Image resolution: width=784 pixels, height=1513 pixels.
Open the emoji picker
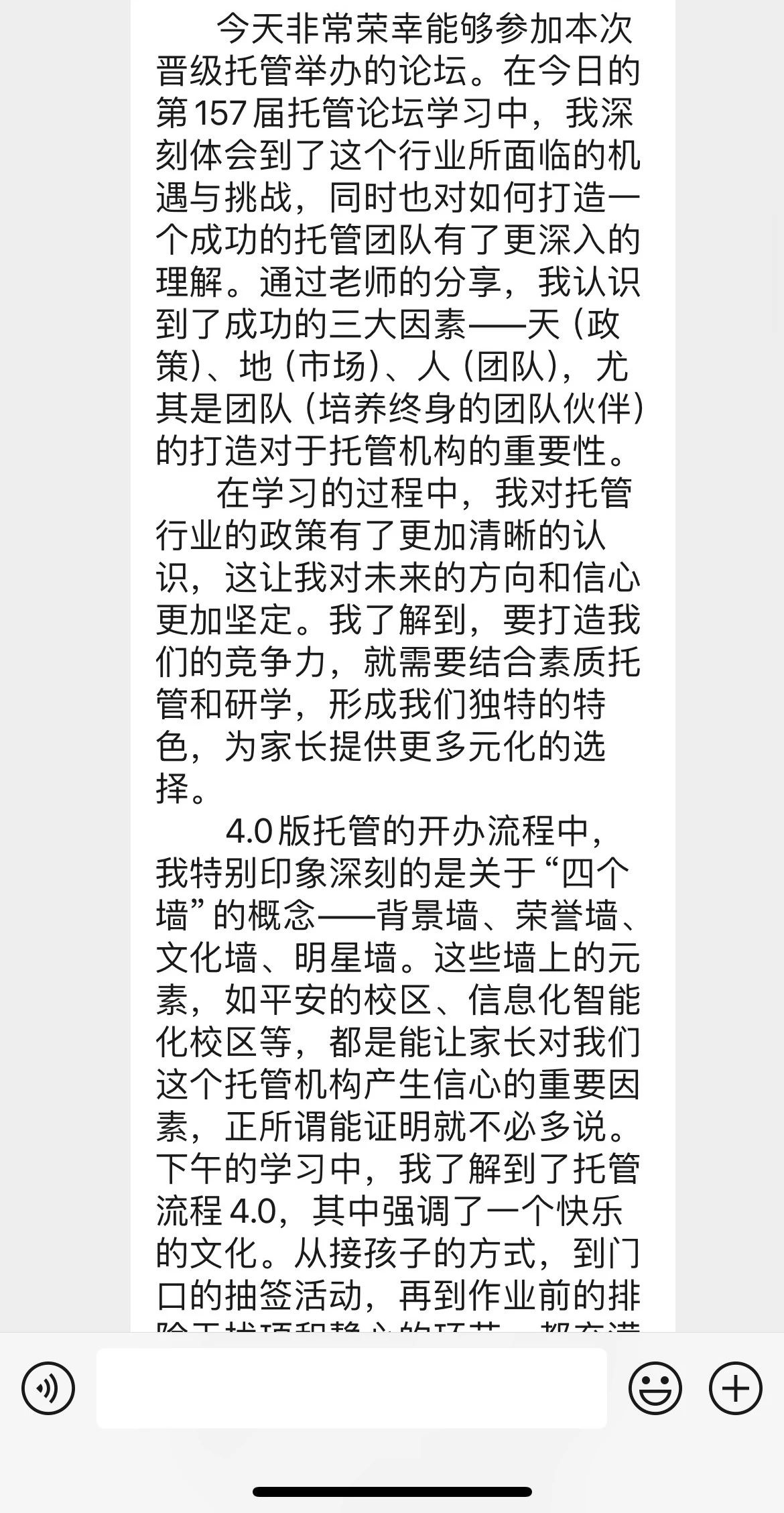(x=655, y=1388)
